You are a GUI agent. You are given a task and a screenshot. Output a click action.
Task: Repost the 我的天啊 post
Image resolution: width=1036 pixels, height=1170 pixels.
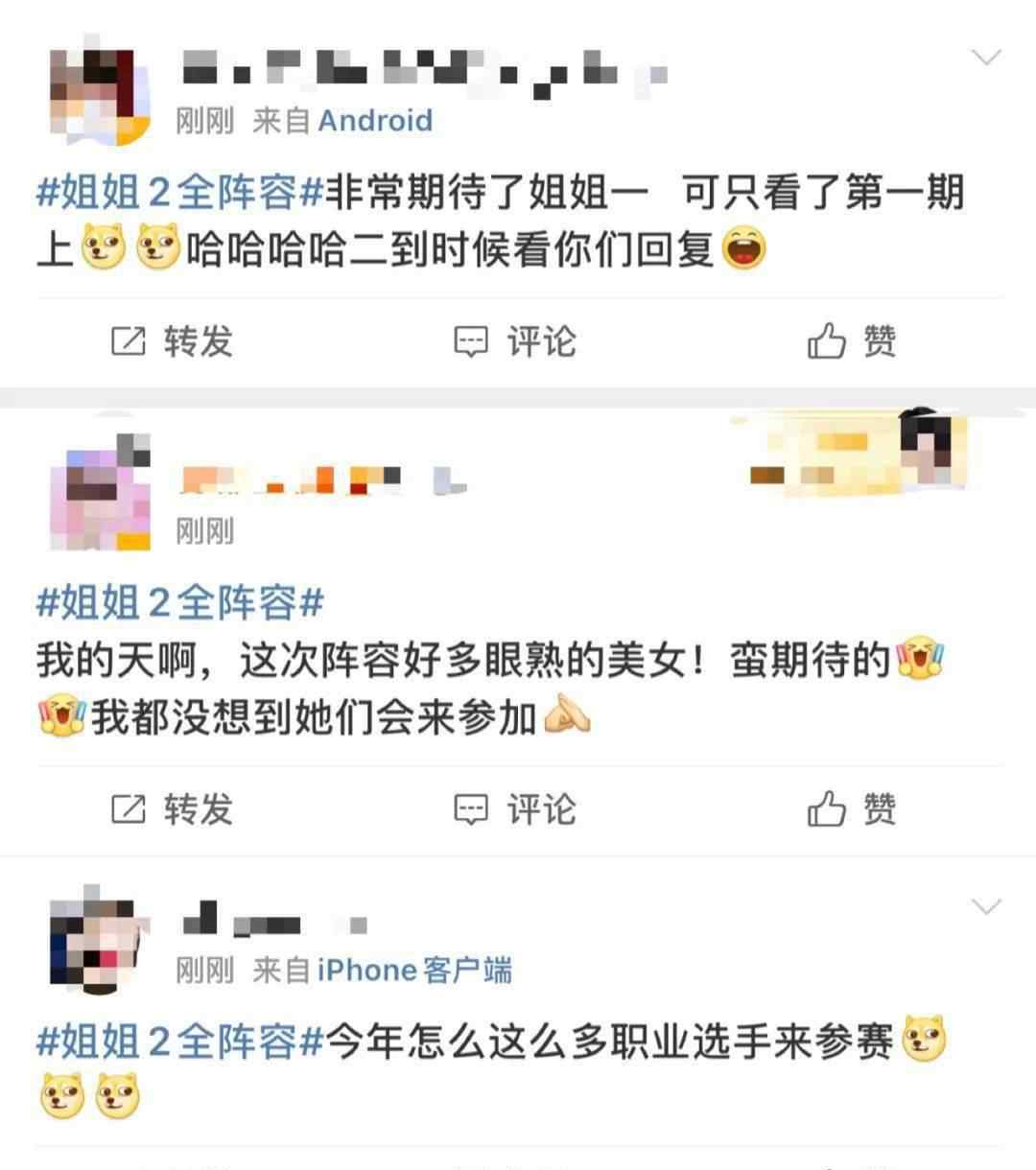point(173,809)
